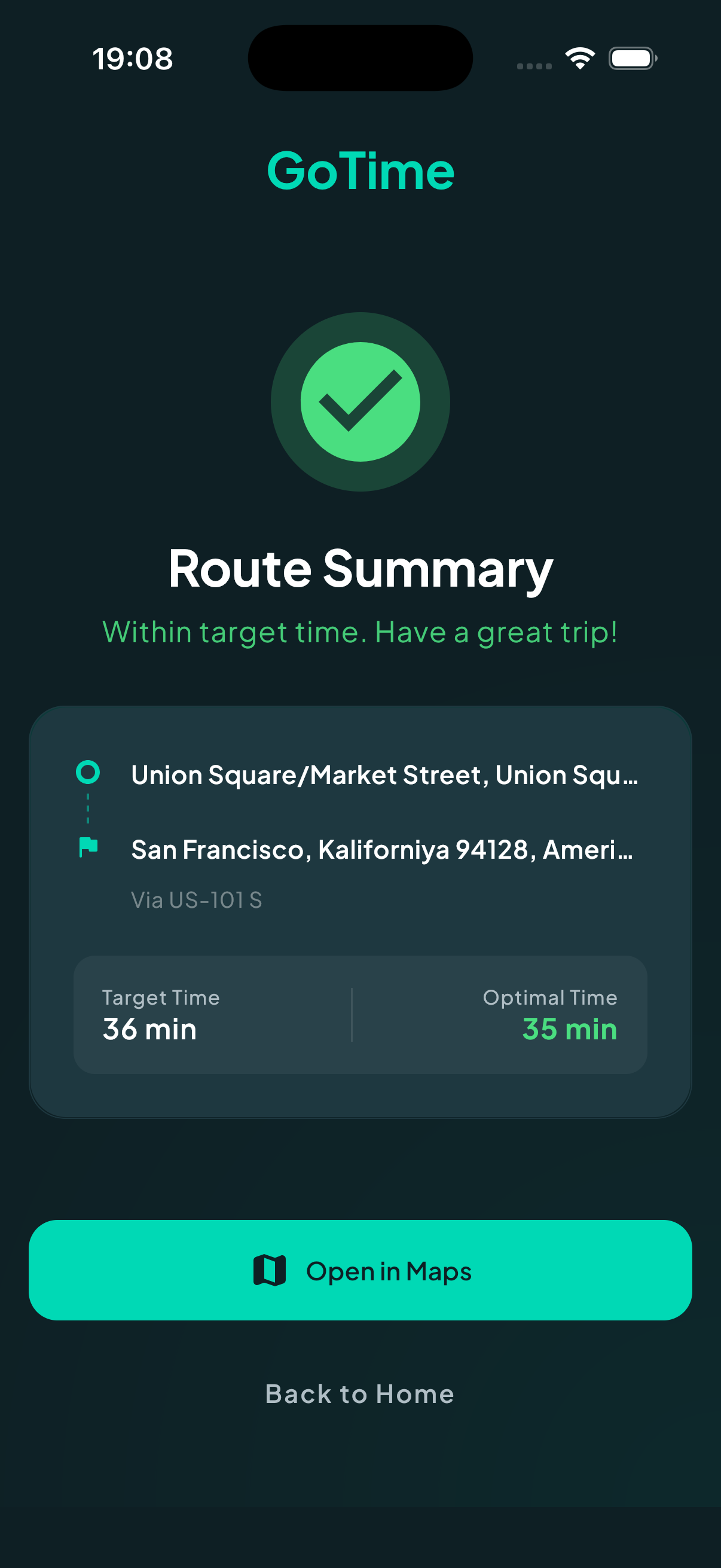Tap the Wi-Fi status bar icon

pyautogui.click(x=579, y=58)
